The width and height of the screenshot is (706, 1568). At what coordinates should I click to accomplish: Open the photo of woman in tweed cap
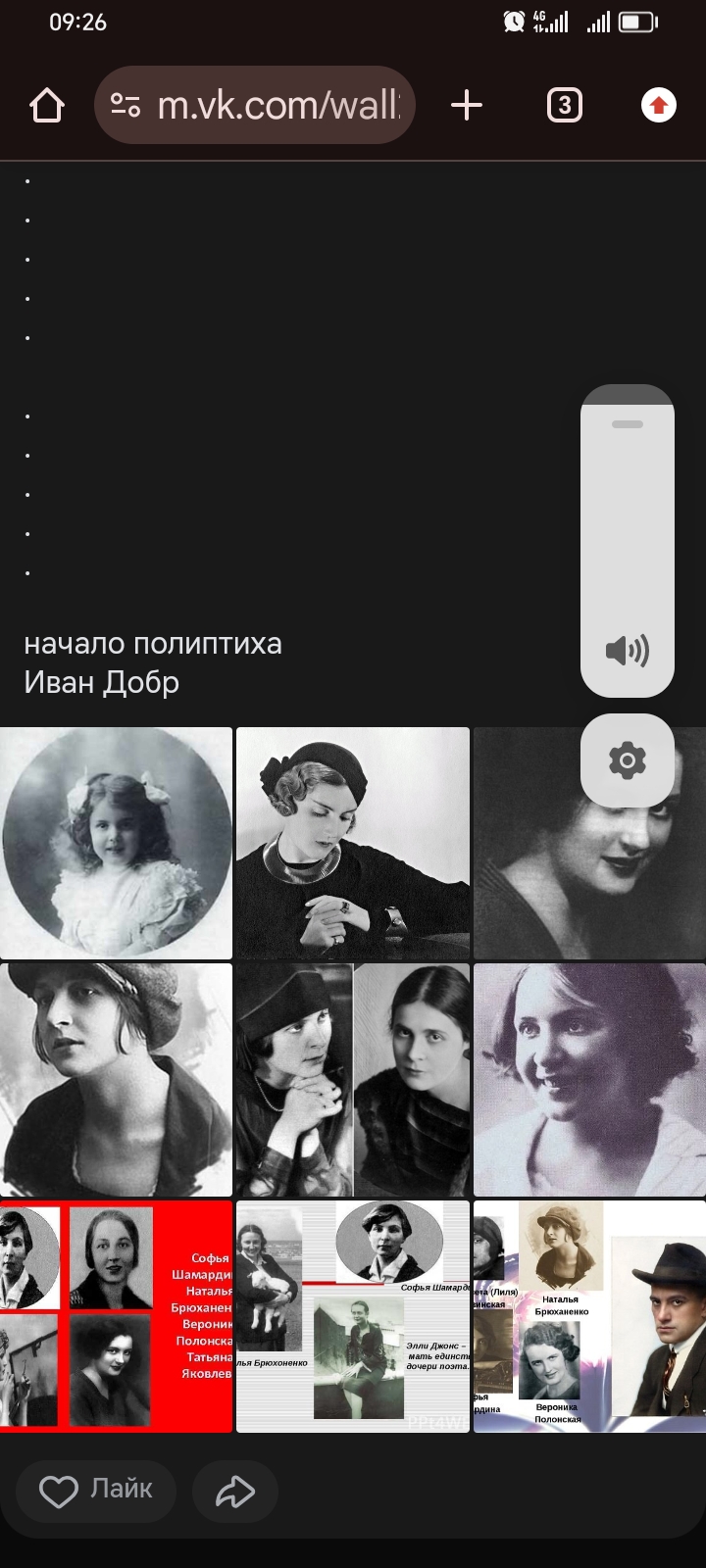pyautogui.click(x=116, y=1079)
